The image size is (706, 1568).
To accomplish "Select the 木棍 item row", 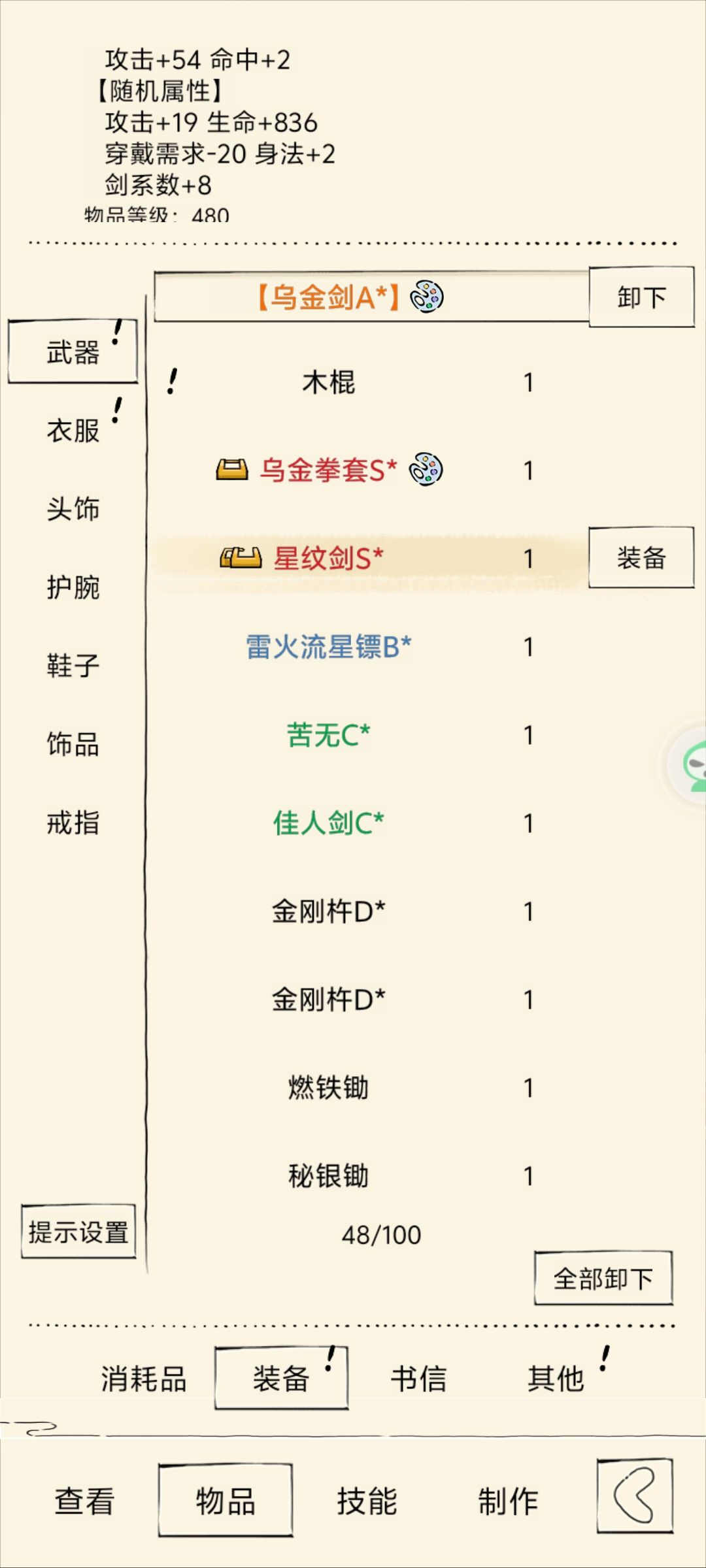I will click(371, 382).
